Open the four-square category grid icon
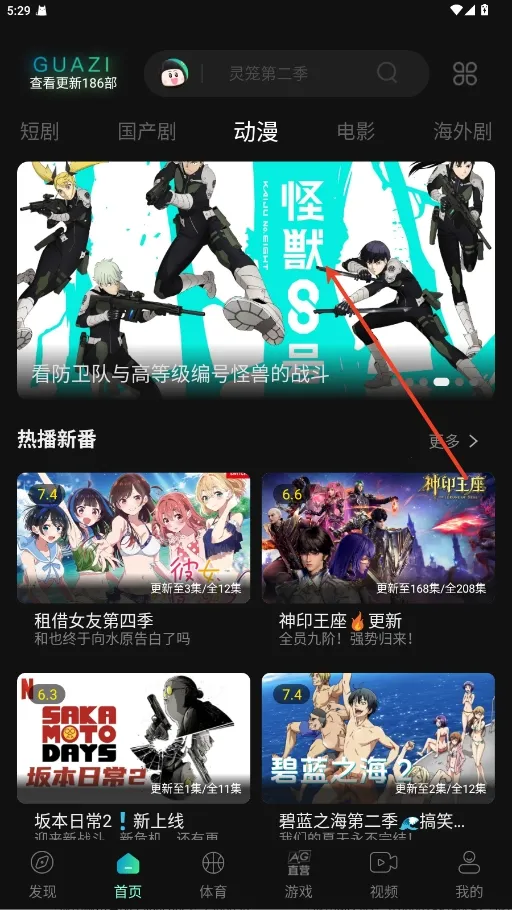This screenshot has height=910, width=512. (x=465, y=74)
